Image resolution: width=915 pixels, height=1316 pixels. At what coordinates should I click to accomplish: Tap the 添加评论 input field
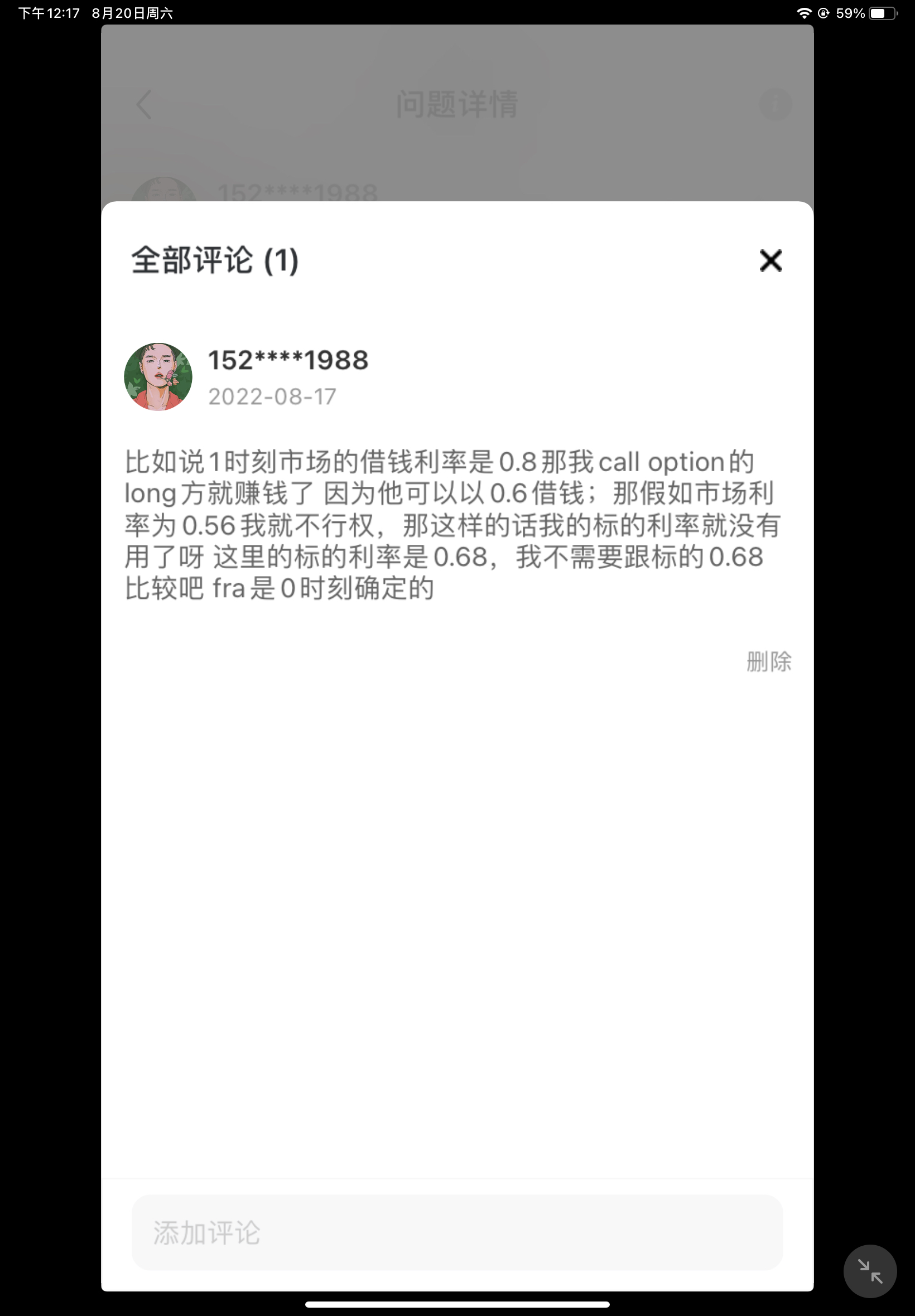point(457,1232)
